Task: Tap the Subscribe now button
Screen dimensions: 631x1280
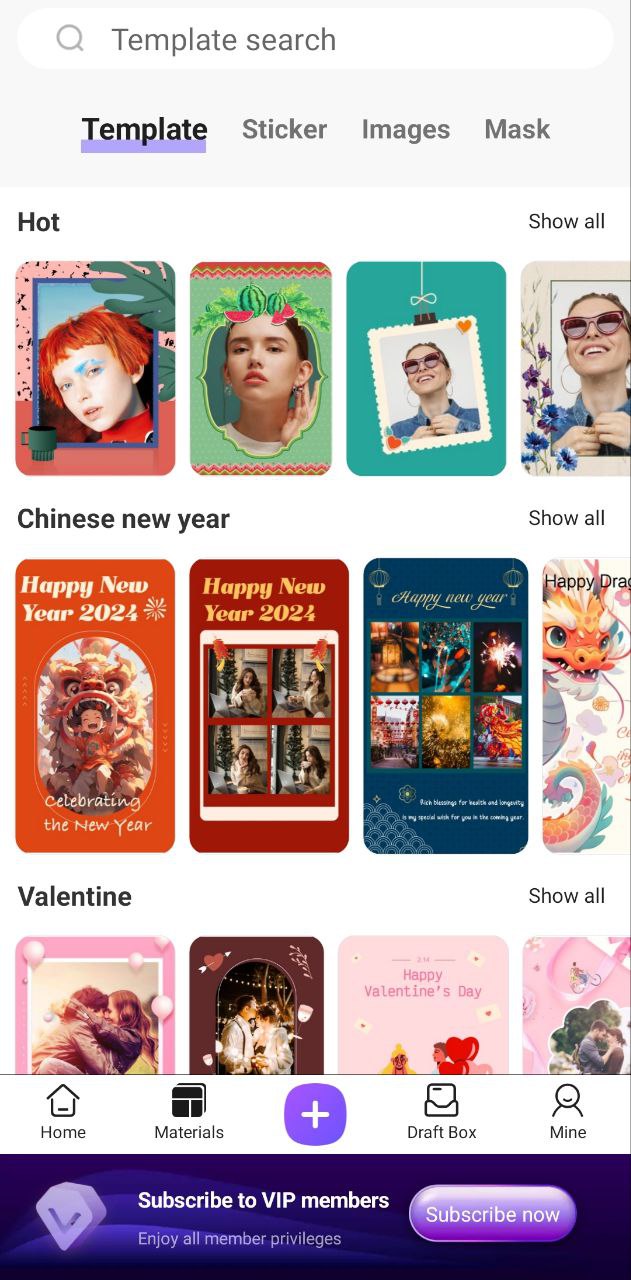Action: coord(492,1214)
